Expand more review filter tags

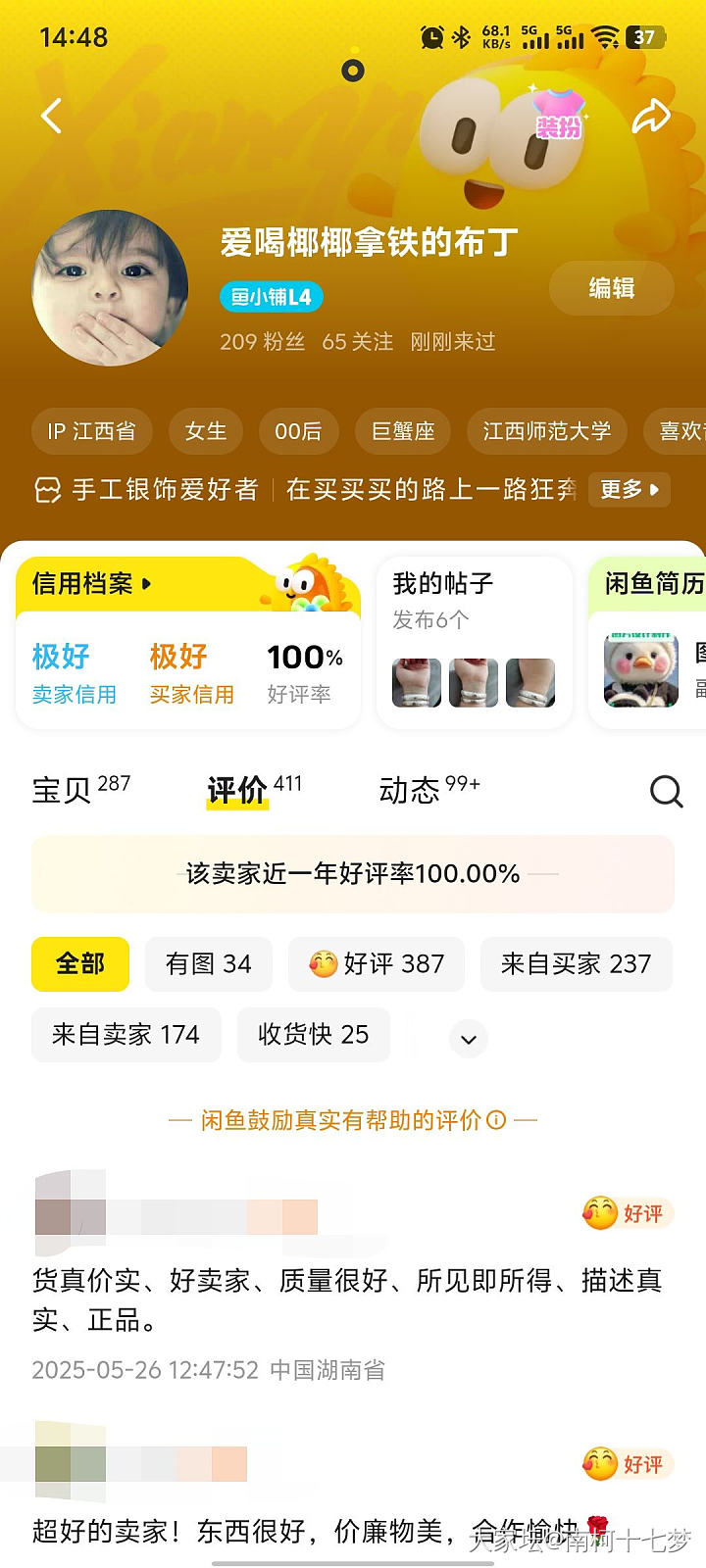469,1039
